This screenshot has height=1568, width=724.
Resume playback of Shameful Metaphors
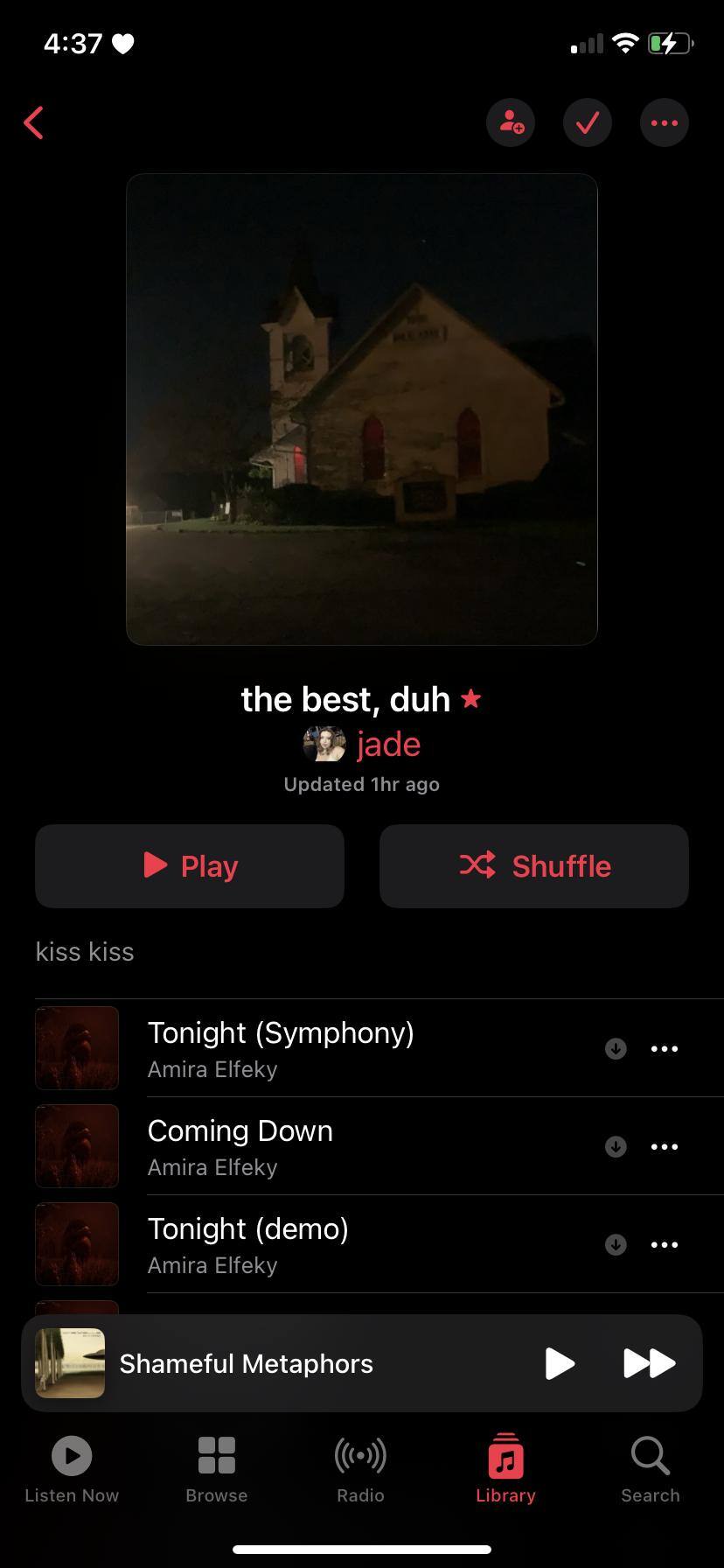(x=560, y=1363)
